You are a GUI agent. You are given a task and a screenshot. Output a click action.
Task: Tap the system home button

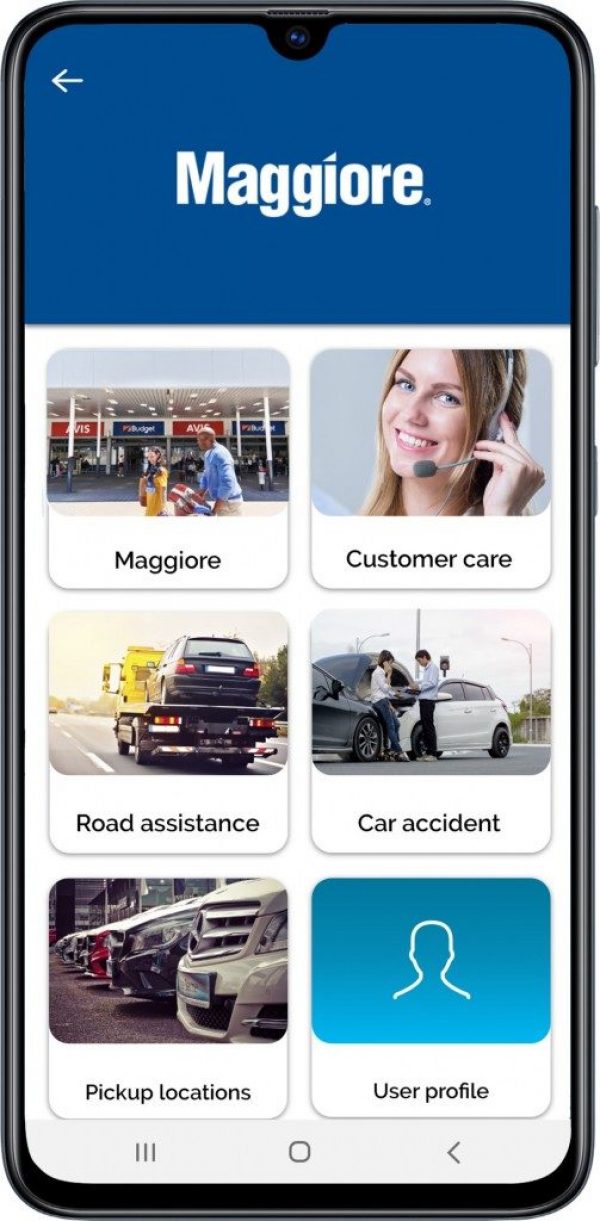click(x=299, y=1152)
